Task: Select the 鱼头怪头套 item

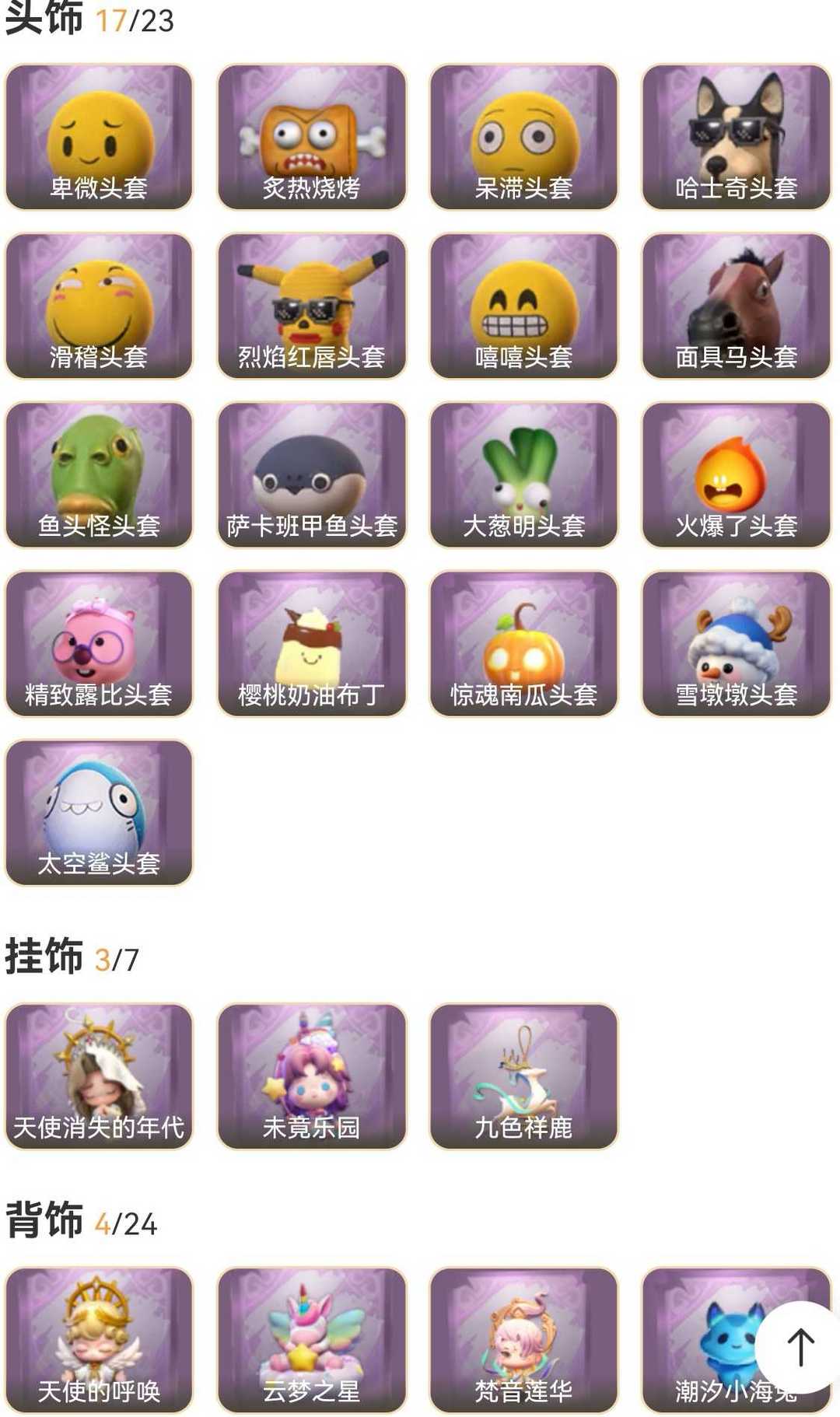Action: (99, 475)
